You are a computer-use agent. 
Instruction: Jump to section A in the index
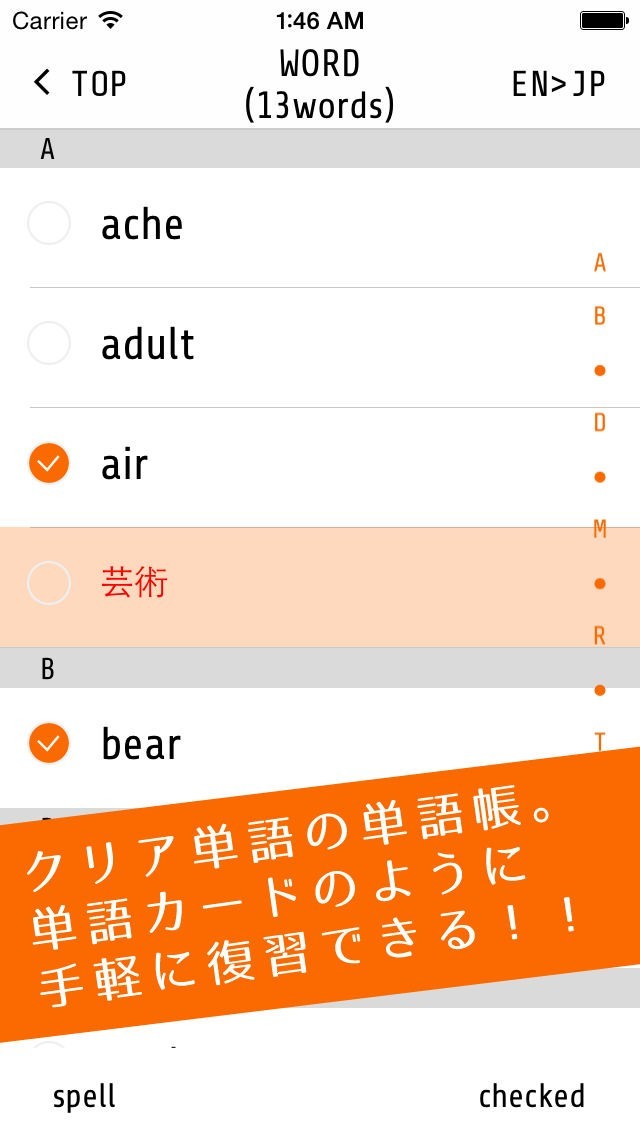[600, 263]
